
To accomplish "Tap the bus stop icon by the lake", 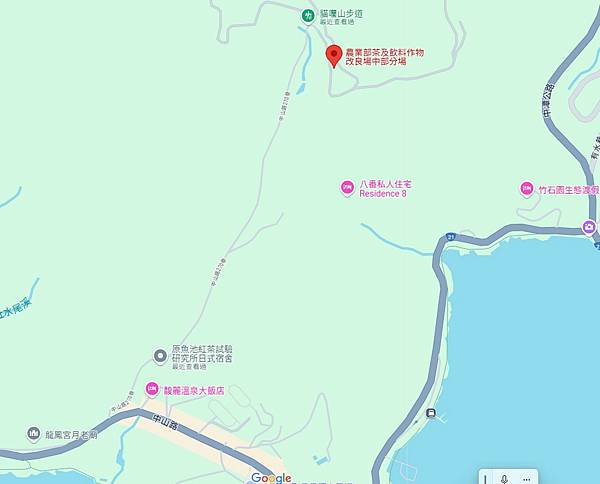I will (x=430, y=413).
